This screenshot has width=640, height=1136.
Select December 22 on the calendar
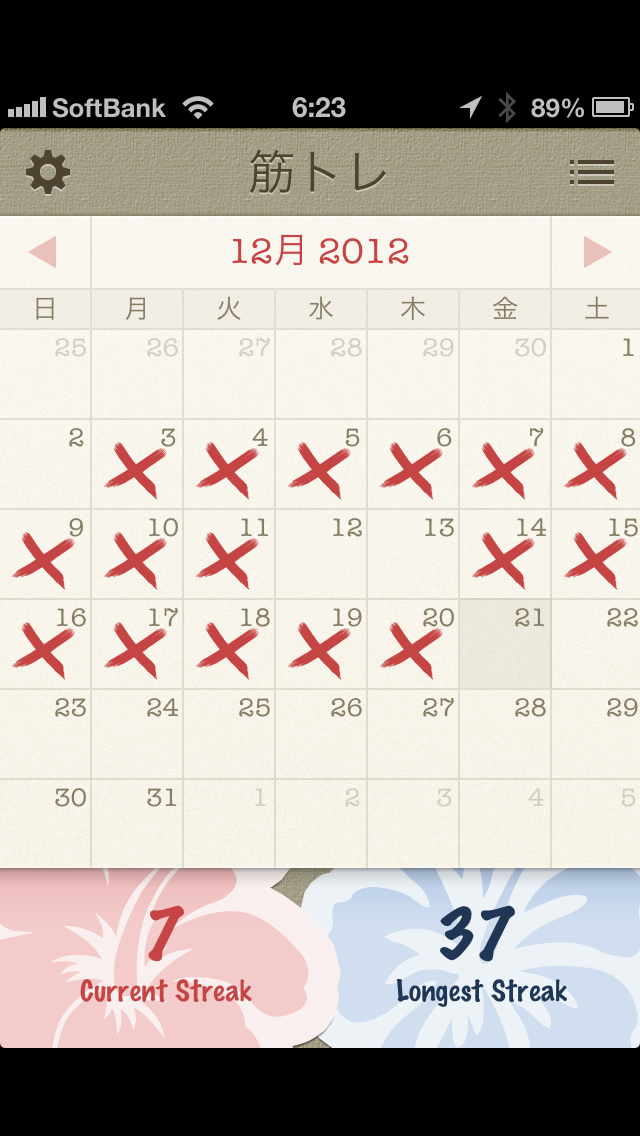[x=597, y=645]
